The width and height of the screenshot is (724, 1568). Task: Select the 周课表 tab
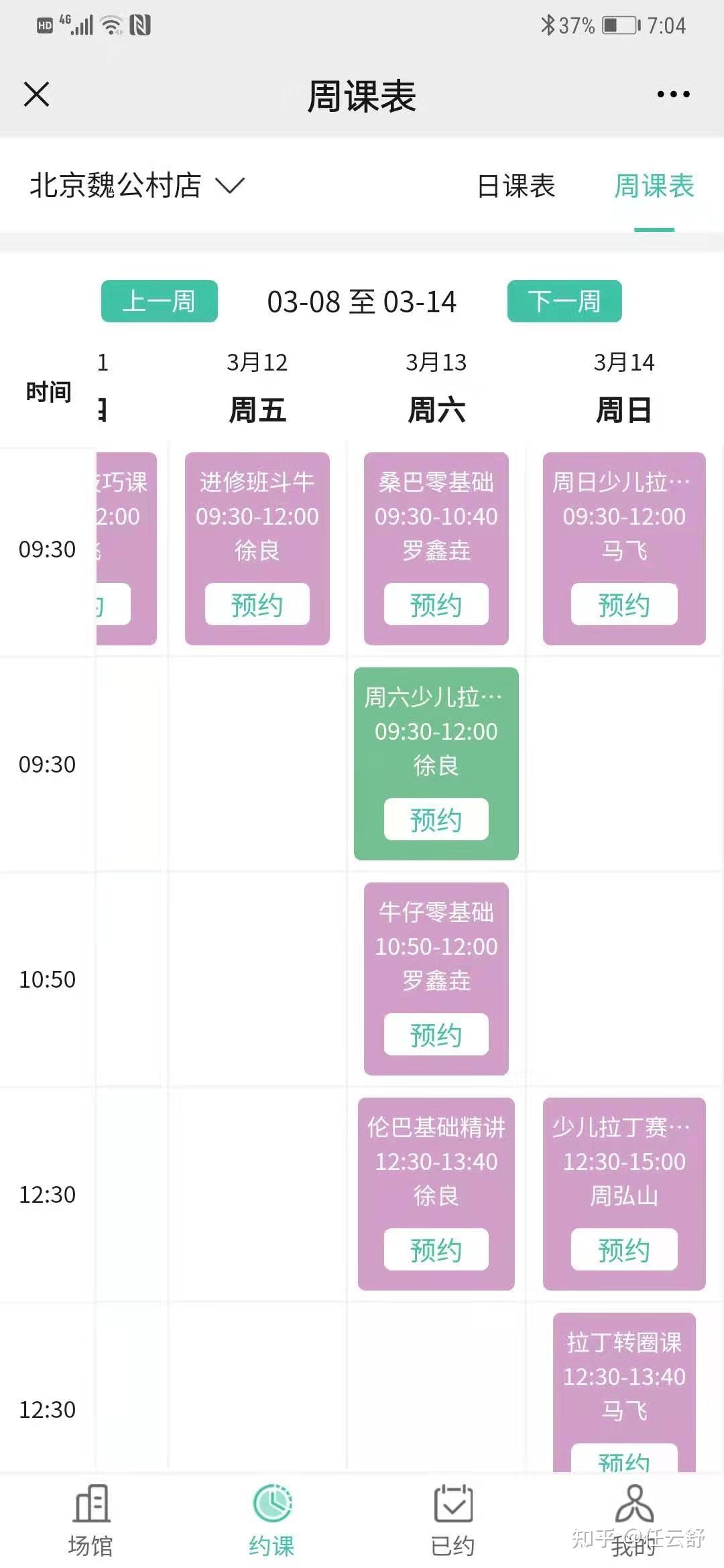[x=654, y=186]
